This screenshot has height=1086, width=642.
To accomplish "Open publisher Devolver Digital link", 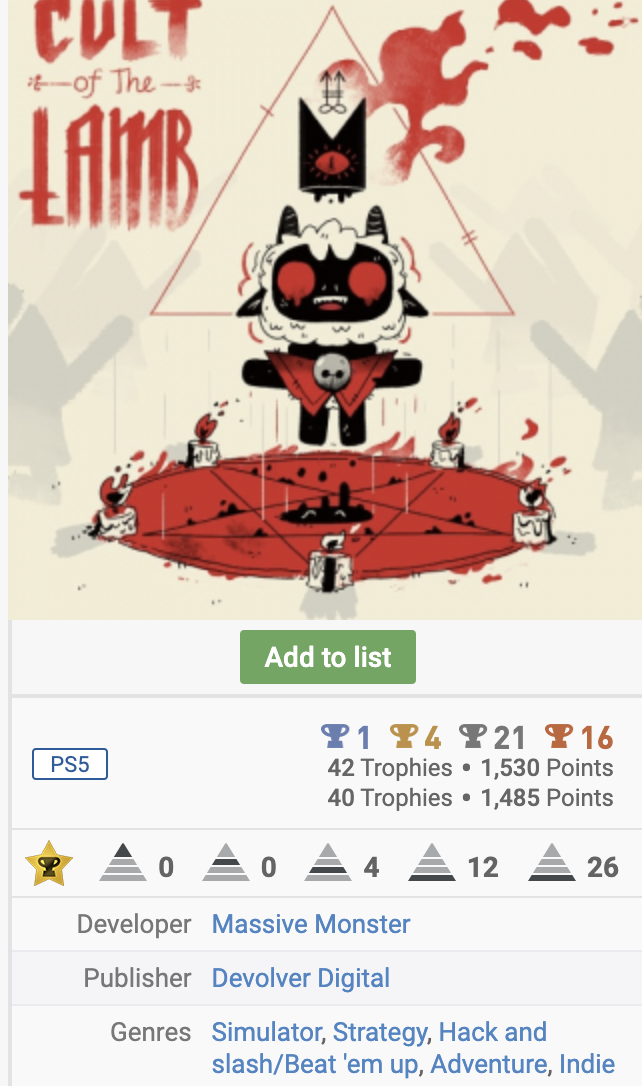I will (x=300, y=978).
